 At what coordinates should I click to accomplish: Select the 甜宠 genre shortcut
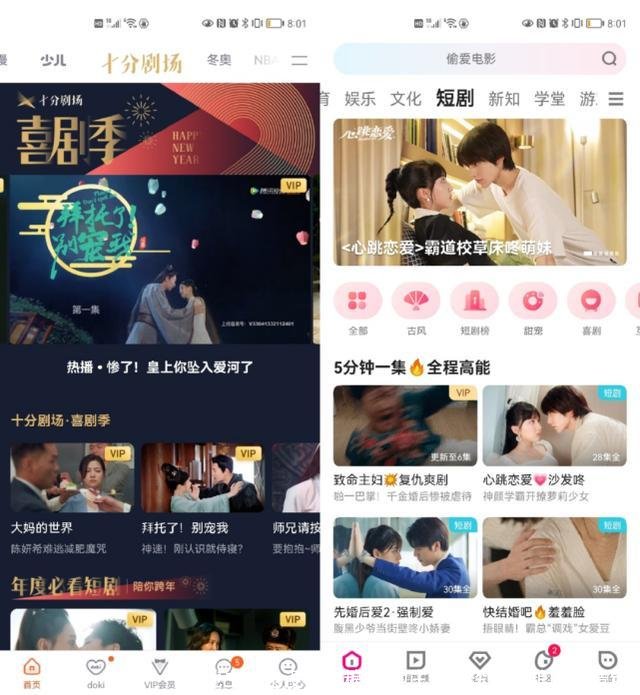point(533,305)
